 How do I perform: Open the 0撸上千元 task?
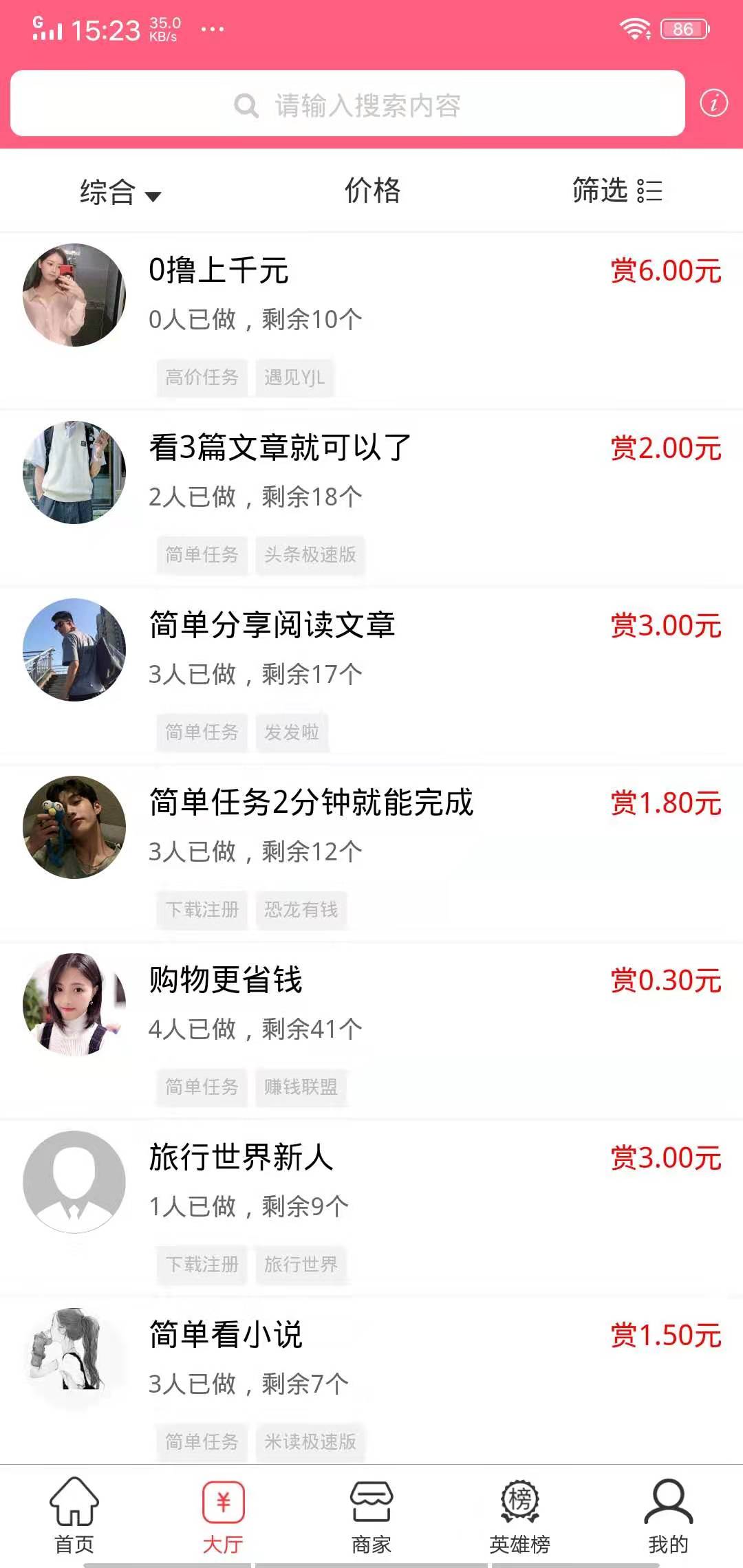(x=219, y=271)
